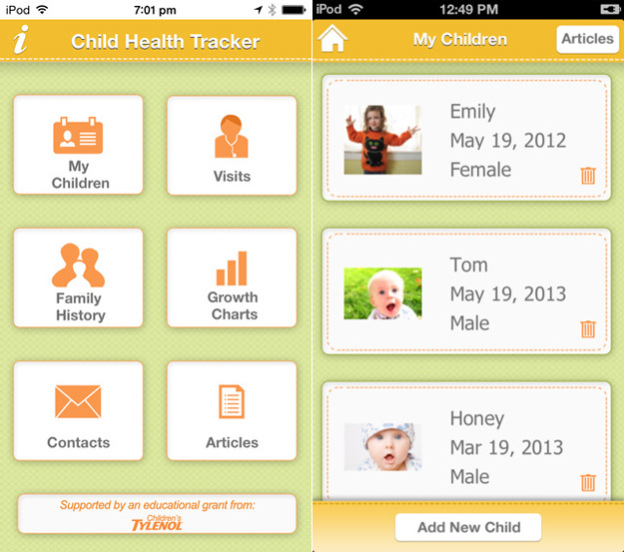Open the Contacts tile
This screenshot has width=624, height=552.
tap(78, 410)
